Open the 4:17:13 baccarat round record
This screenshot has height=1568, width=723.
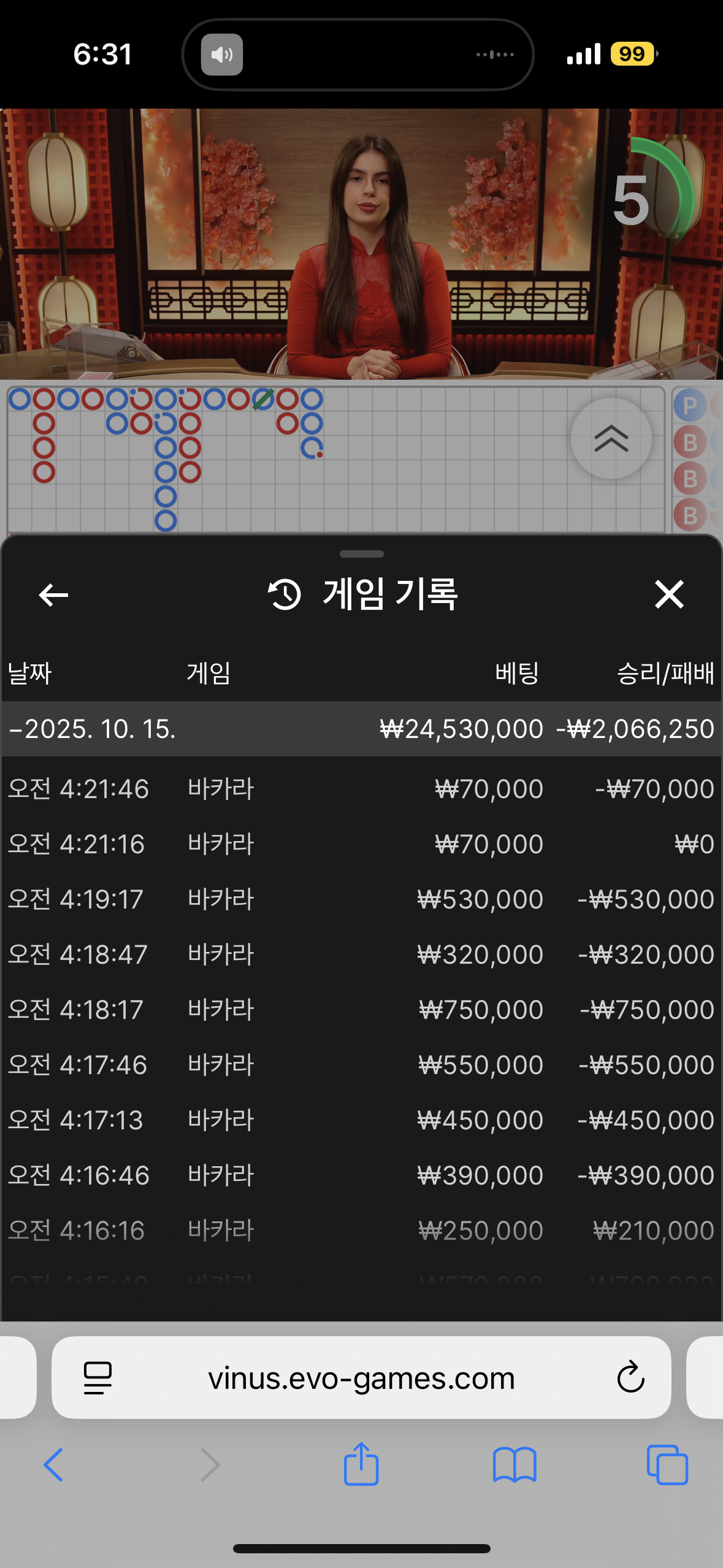click(361, 1120)
